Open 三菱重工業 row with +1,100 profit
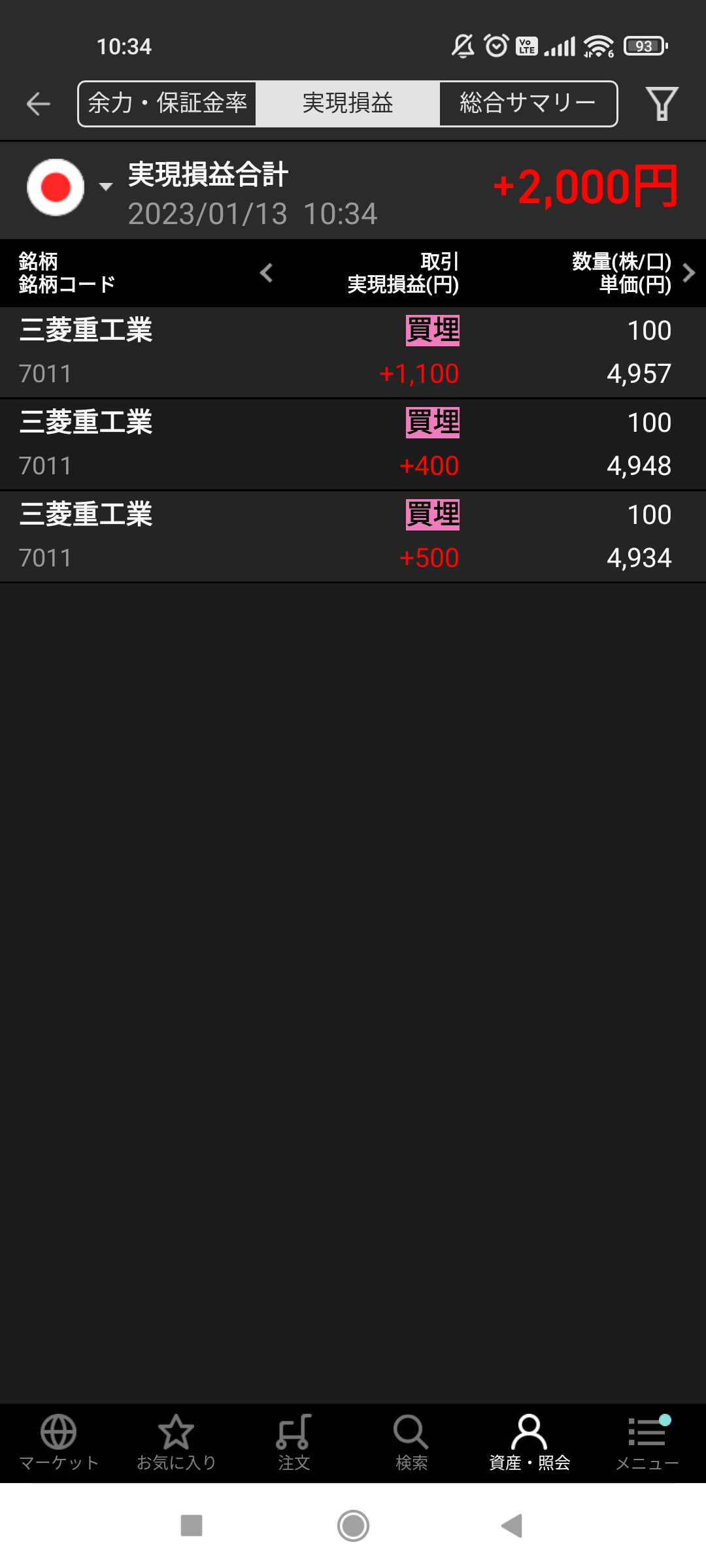 click(353, 352)
